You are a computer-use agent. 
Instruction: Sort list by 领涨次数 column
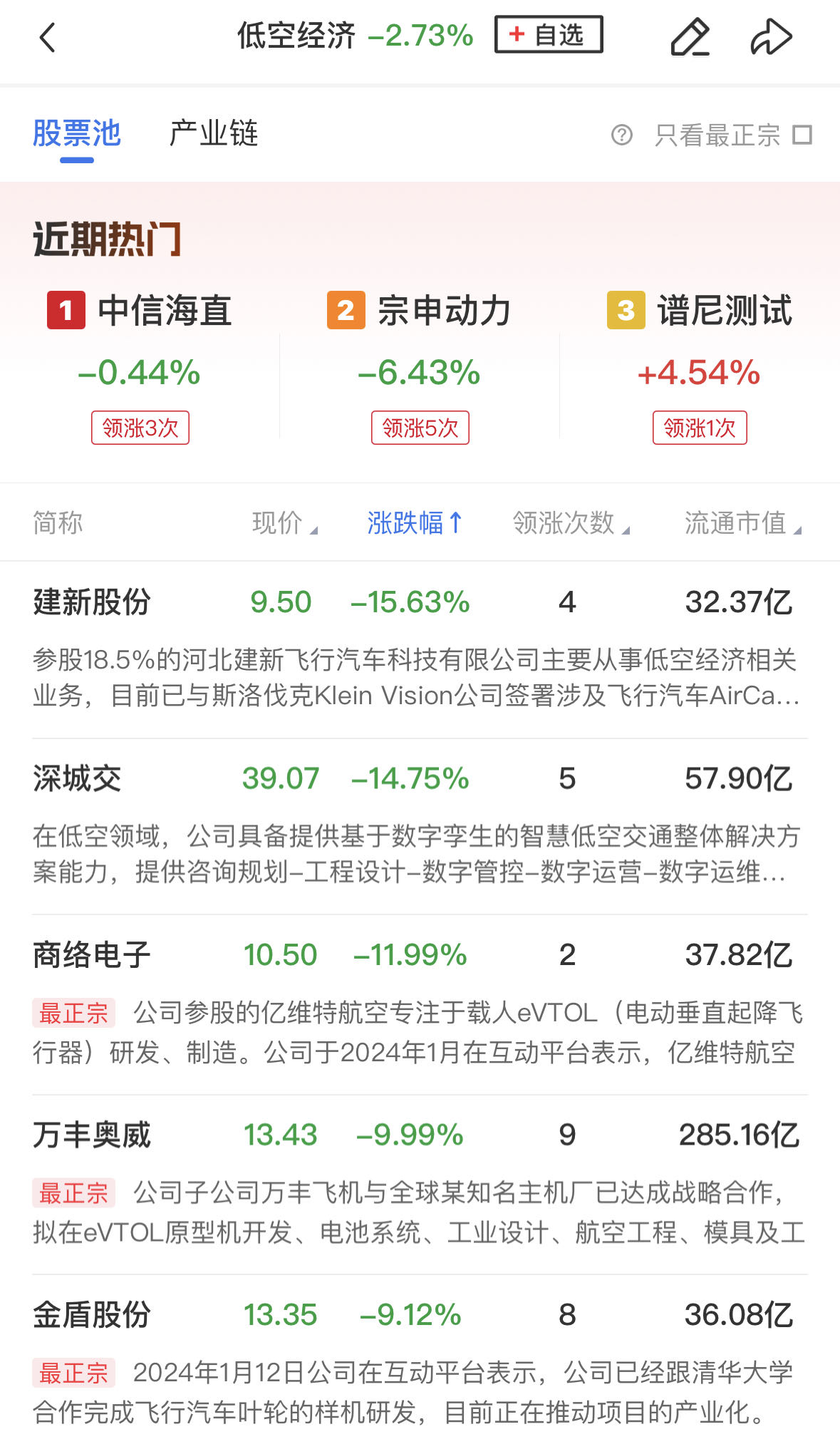pos(571,523)
